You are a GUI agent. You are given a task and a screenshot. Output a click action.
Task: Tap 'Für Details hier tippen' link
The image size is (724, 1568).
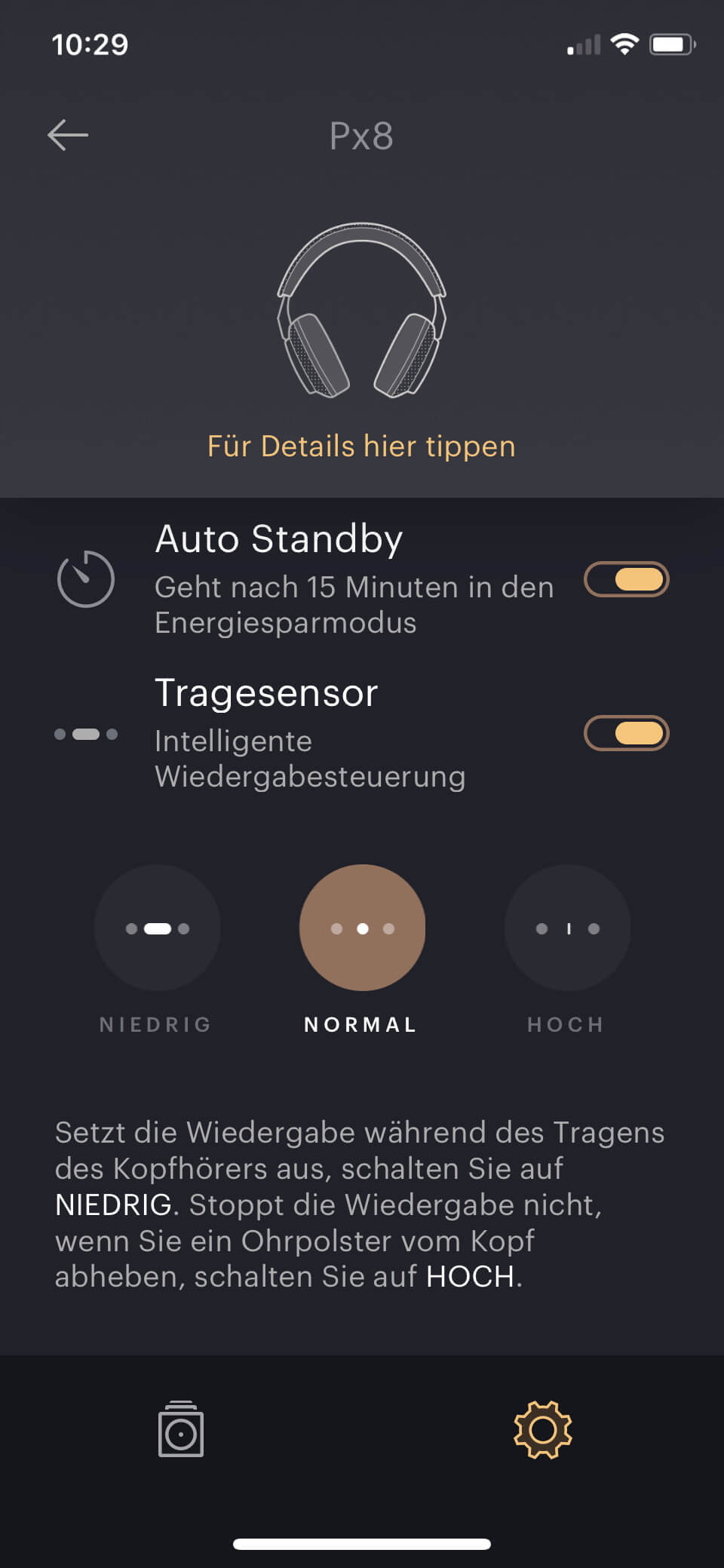361,446
